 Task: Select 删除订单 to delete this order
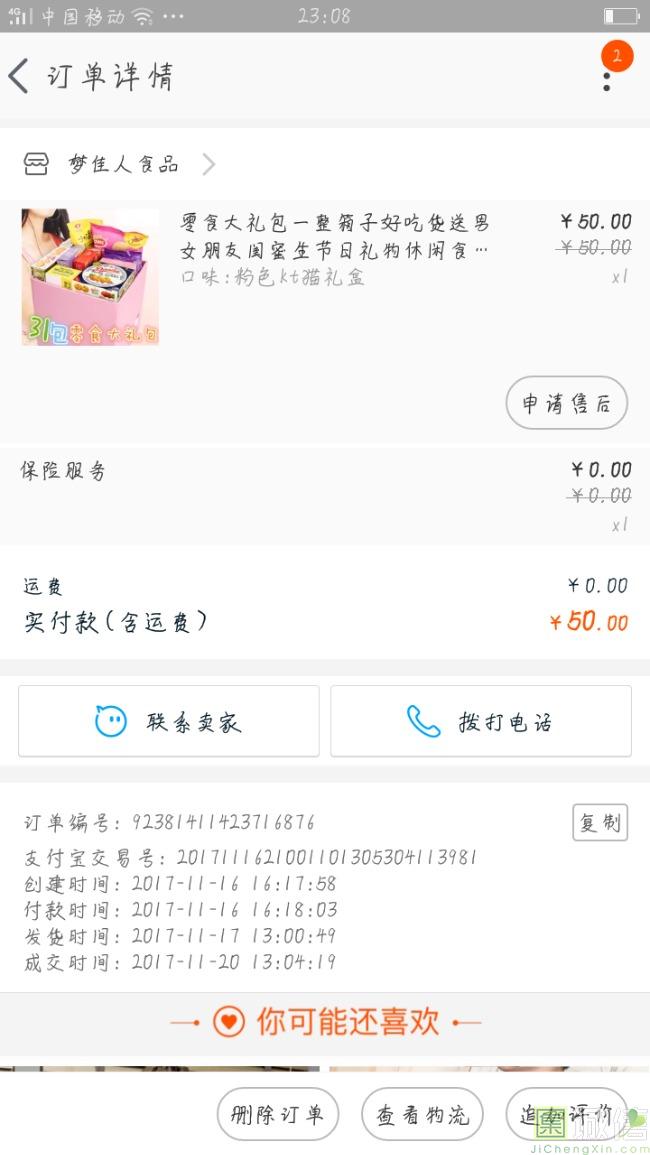click(278, 1114)
